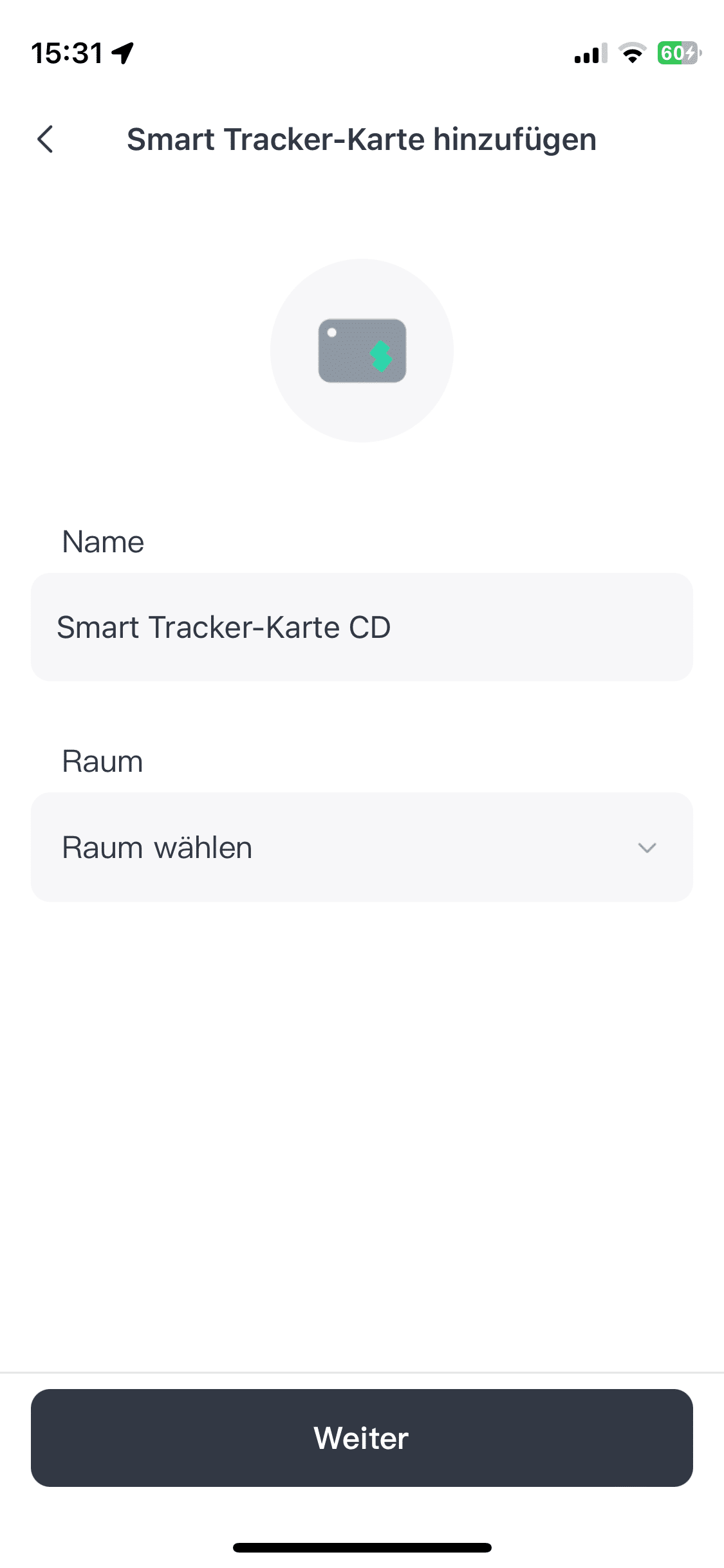Viewport: 724px width, 1568px height.
Task: Tap the Weiter button
Action: click(x=361, y=1437)
